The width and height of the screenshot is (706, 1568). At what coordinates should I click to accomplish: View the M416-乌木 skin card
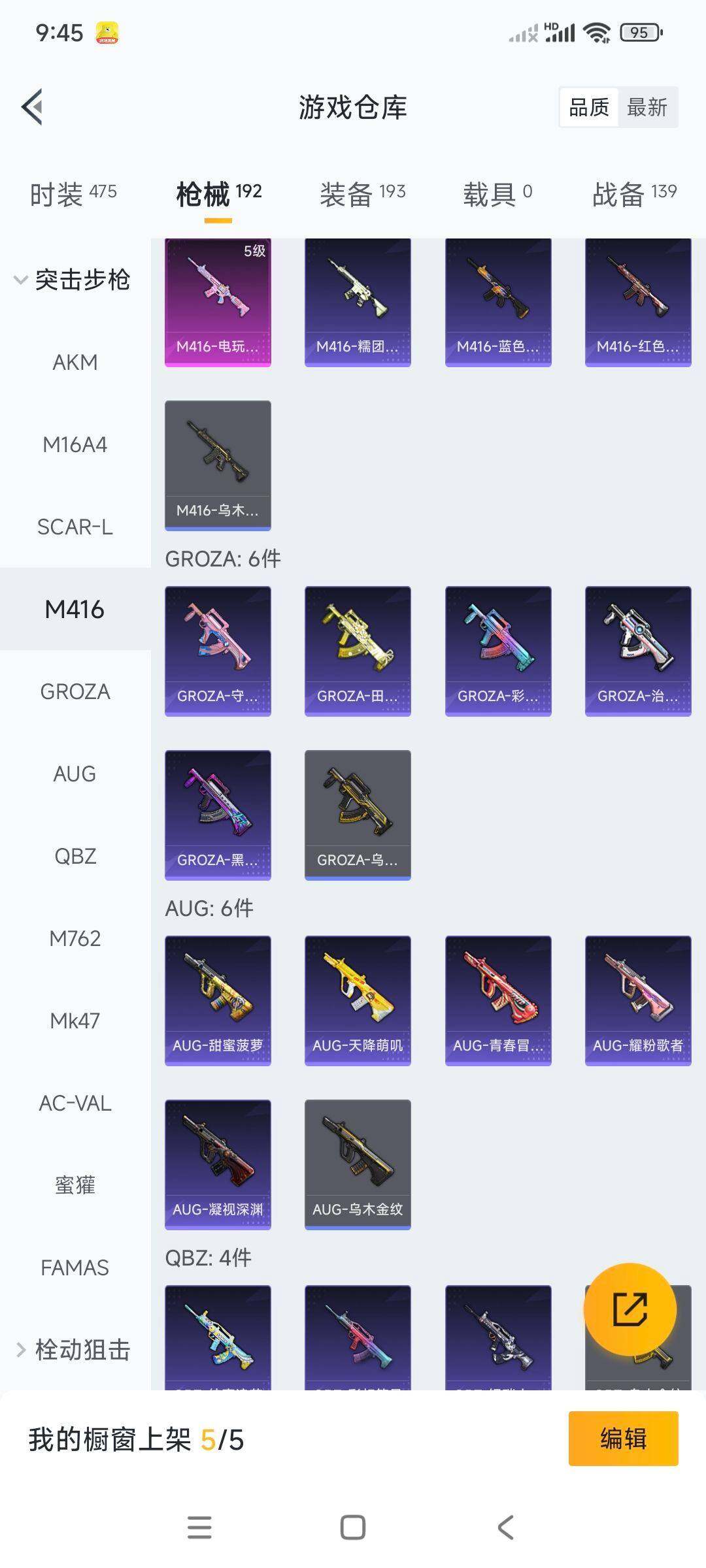pyautogui.click(x=218, y=465)
